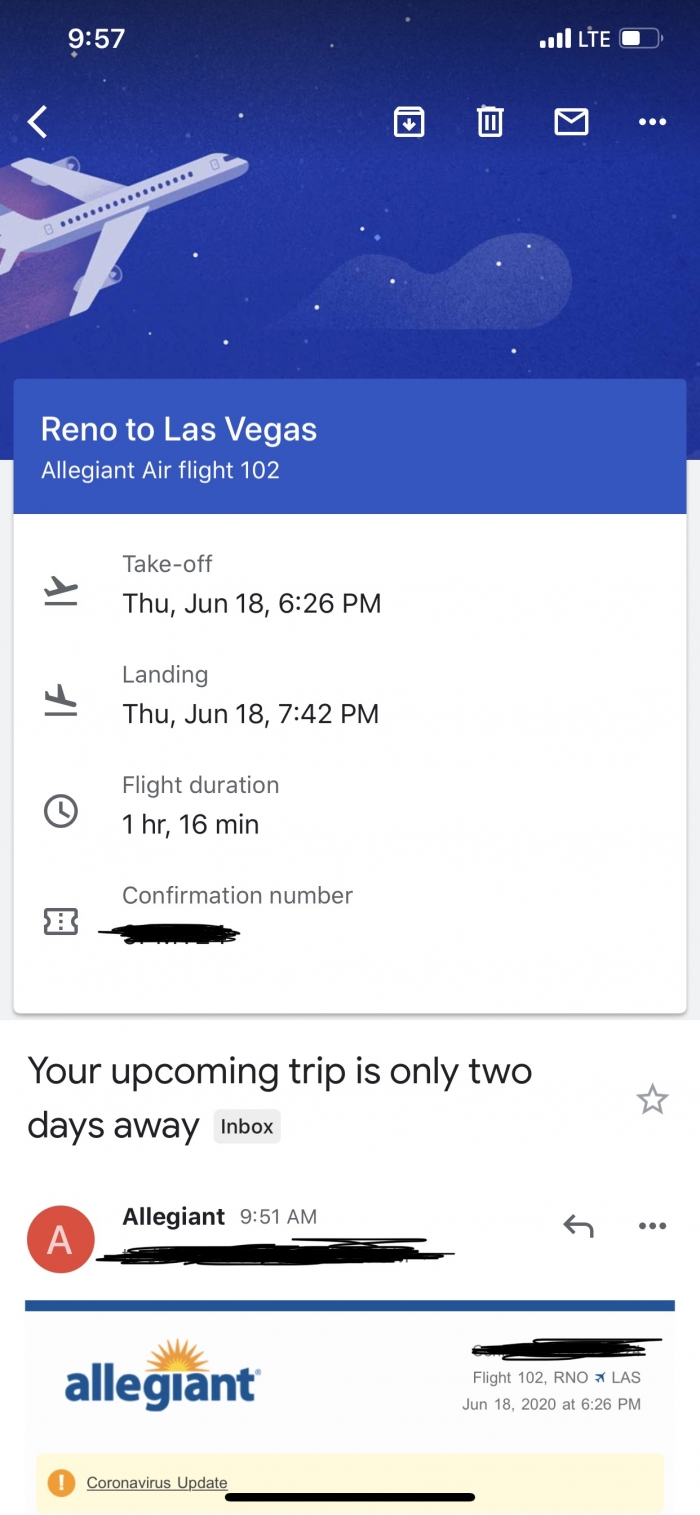Star this email
700x1515 pixels.
click(652, 1100)
